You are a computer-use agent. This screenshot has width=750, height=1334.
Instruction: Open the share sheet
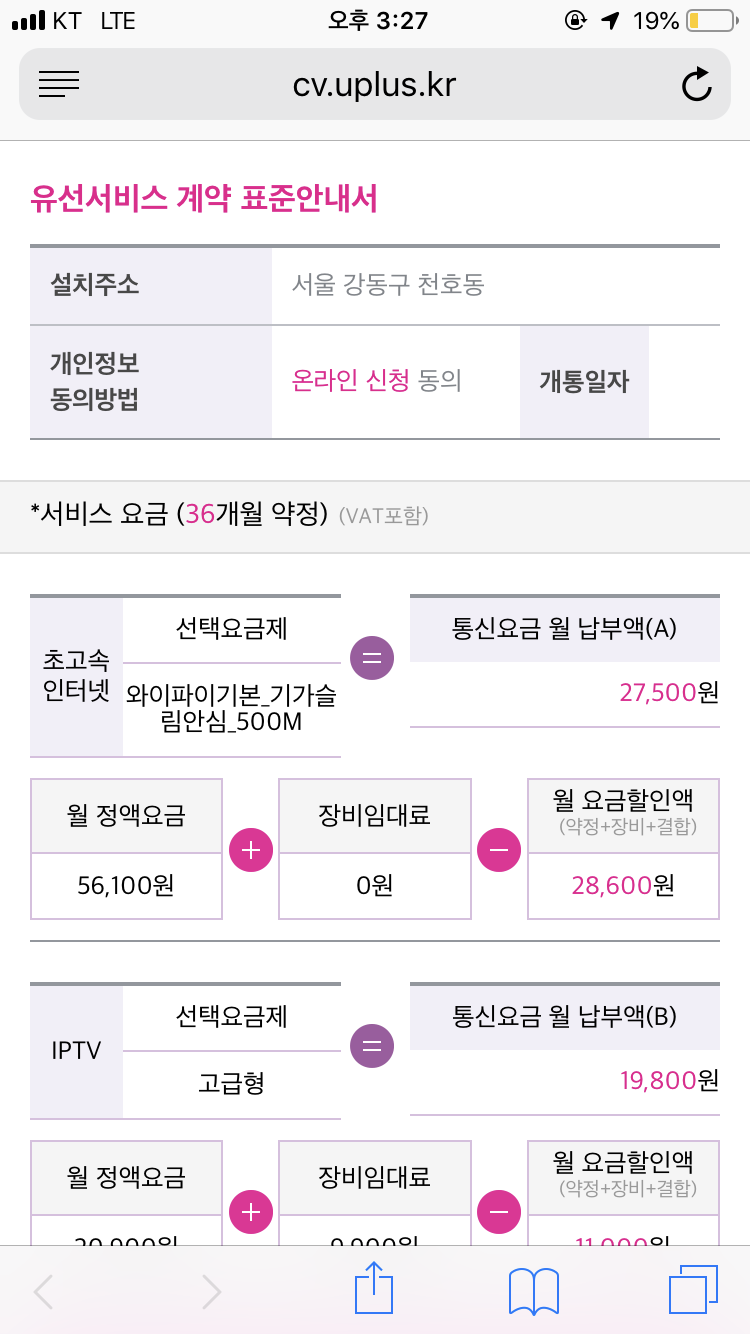(374, 1290)
